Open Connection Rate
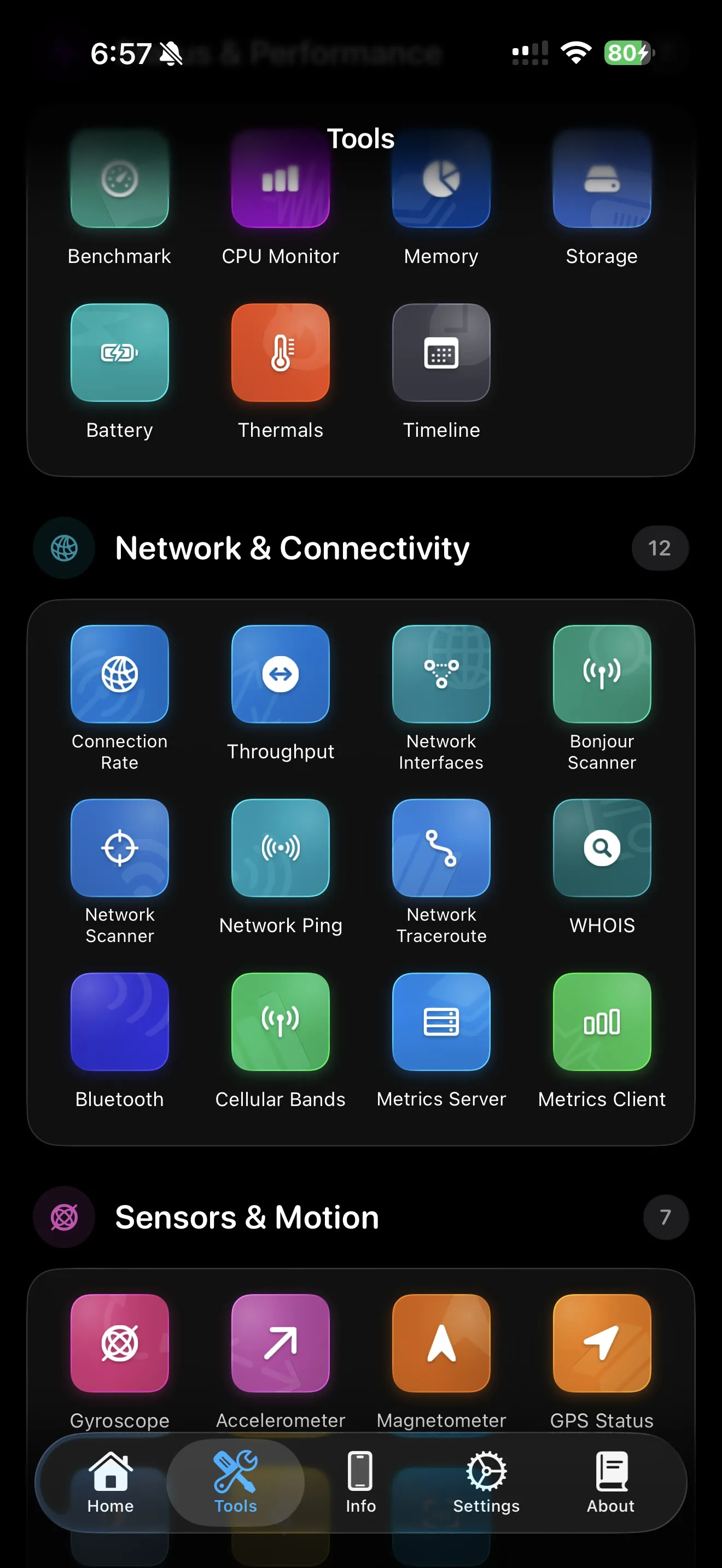Screen dimensions: 722x1568 [119, 674]
